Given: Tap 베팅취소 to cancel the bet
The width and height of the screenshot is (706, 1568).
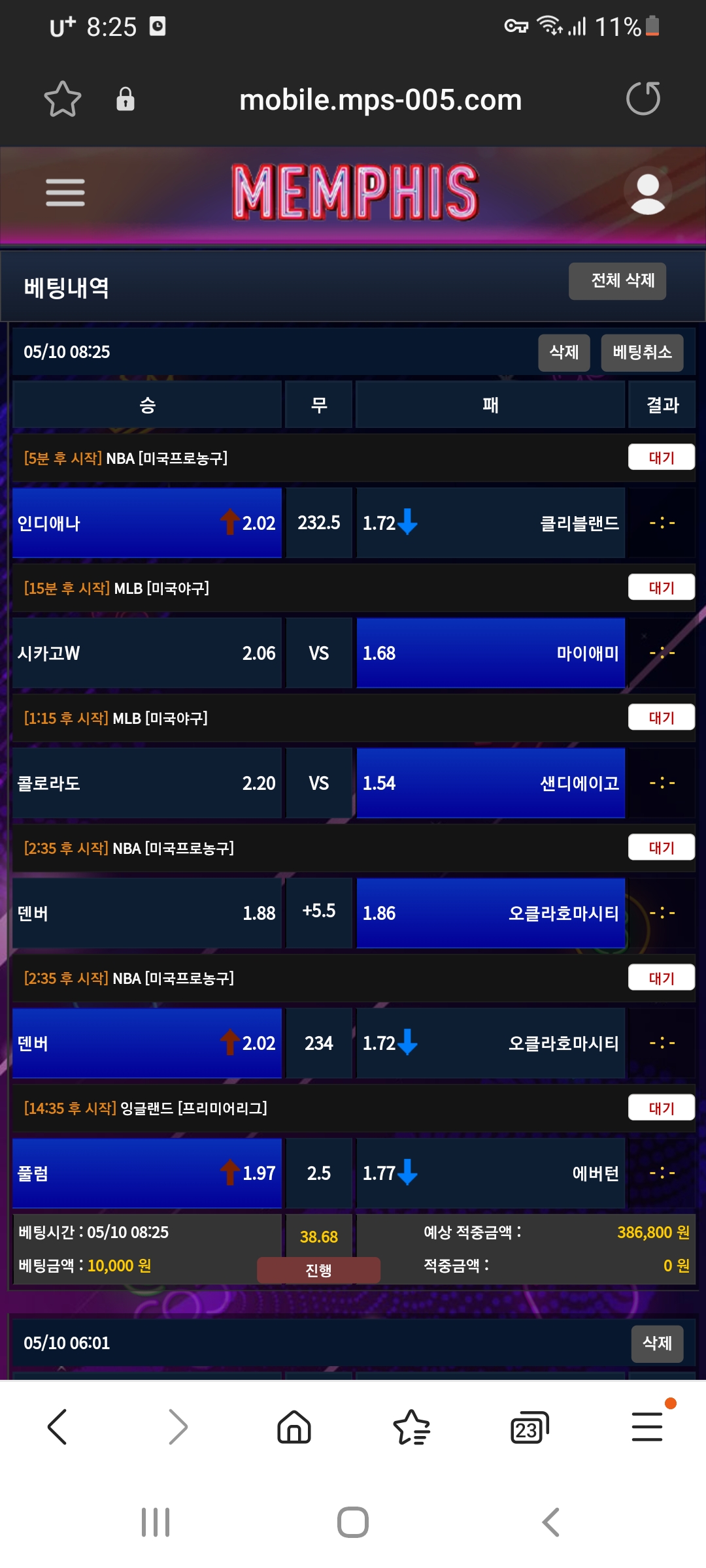Looking at the screenshot, I should [x=642, y=353].
